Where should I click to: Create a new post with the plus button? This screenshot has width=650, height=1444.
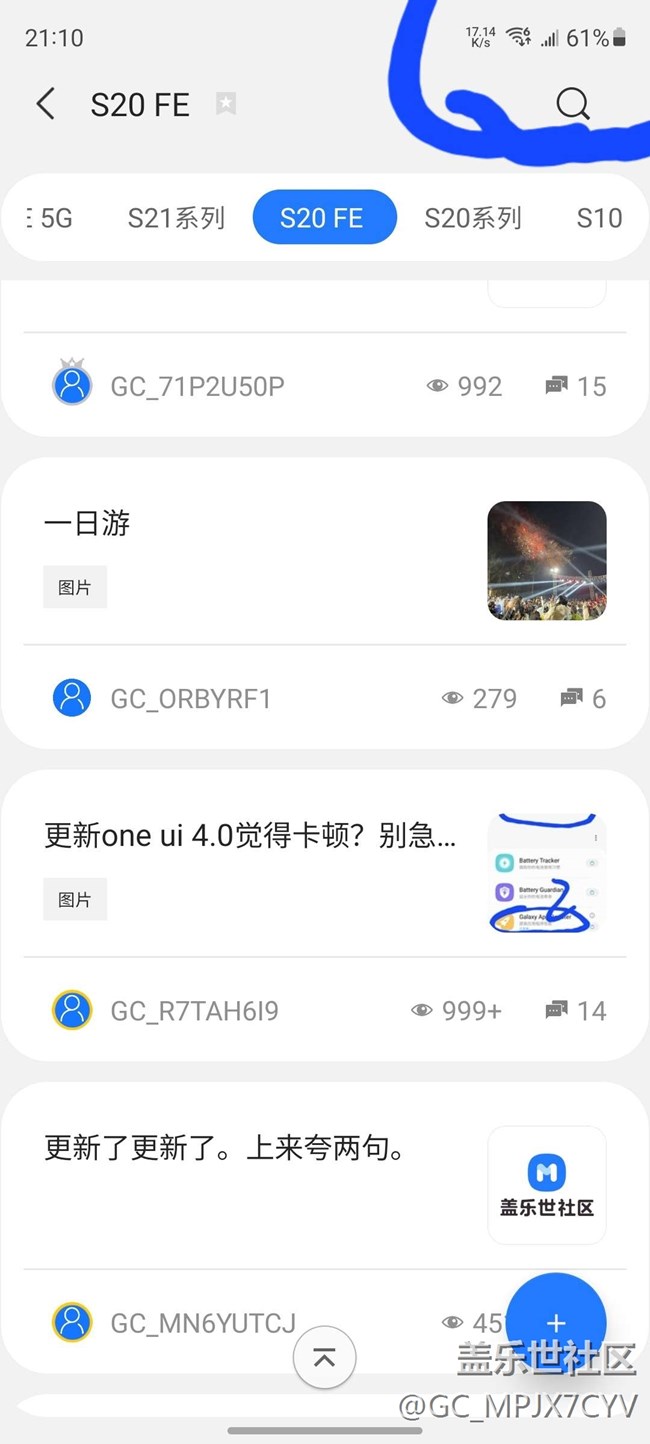point(556,1323)
